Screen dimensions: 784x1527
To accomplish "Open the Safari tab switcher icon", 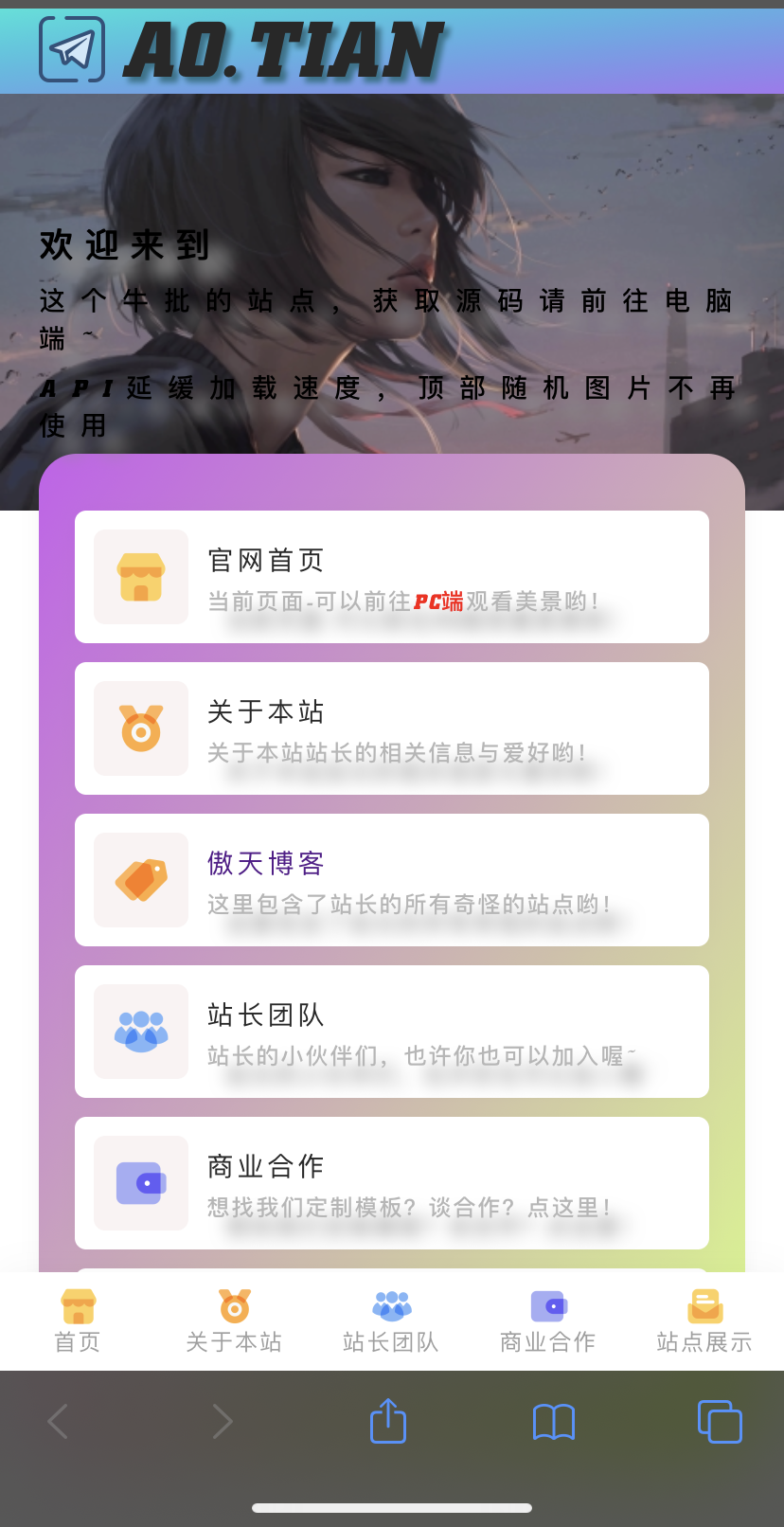I will coord(720,1421).
